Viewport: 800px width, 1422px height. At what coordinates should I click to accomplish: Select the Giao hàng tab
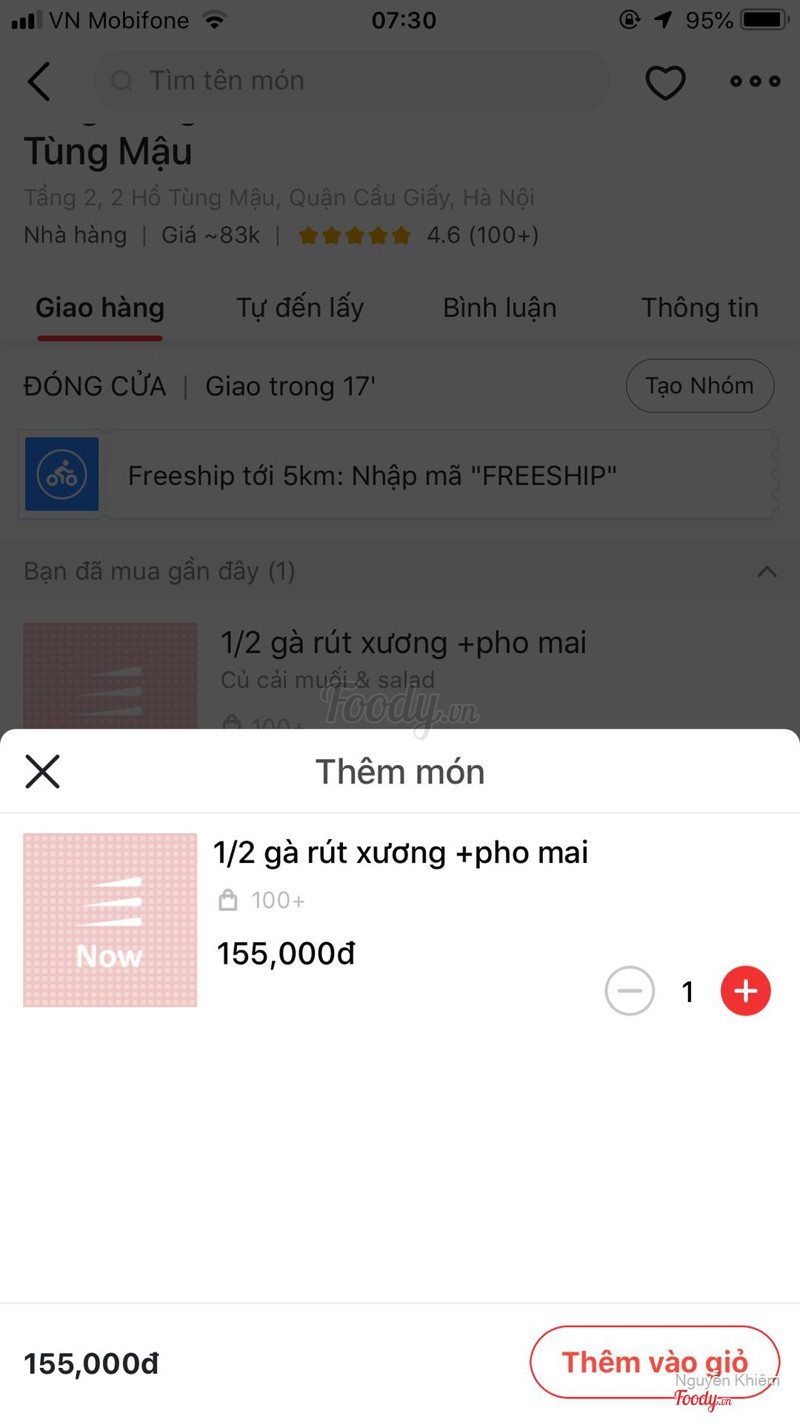[x=100, y=308]
